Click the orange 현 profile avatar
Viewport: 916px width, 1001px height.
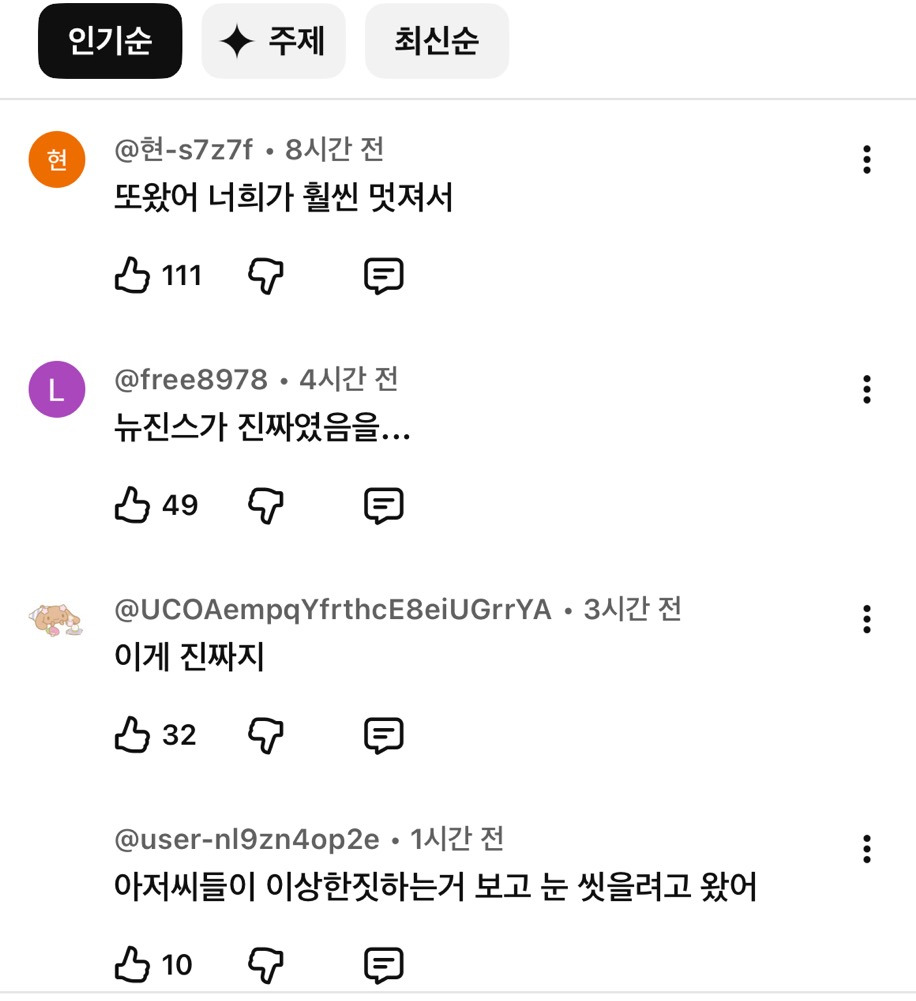coord(56,159)
